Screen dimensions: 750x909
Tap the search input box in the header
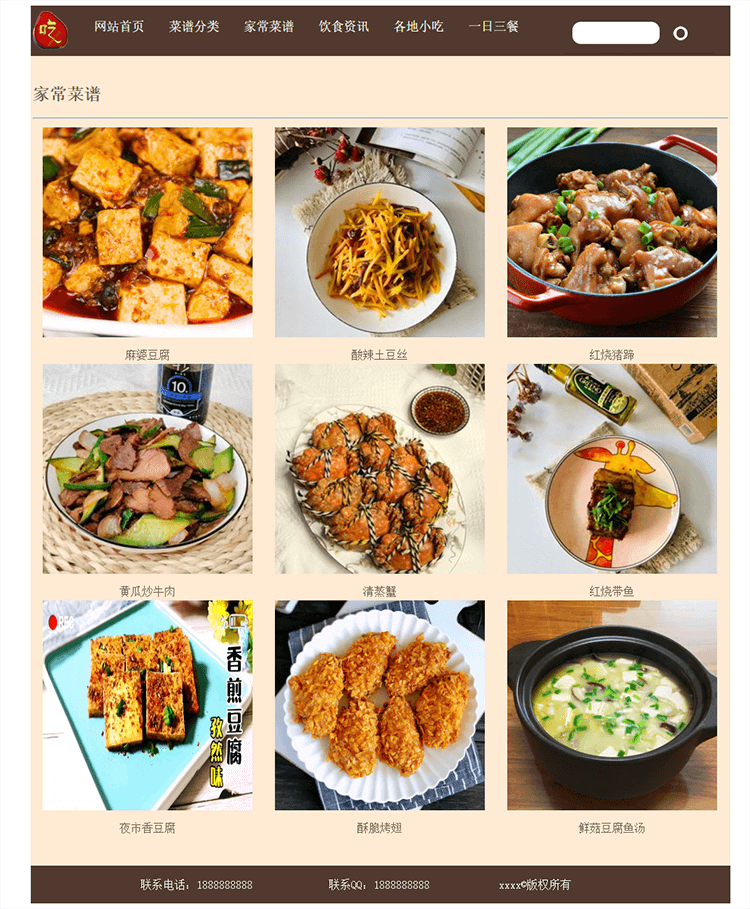(x=615, y=33)
